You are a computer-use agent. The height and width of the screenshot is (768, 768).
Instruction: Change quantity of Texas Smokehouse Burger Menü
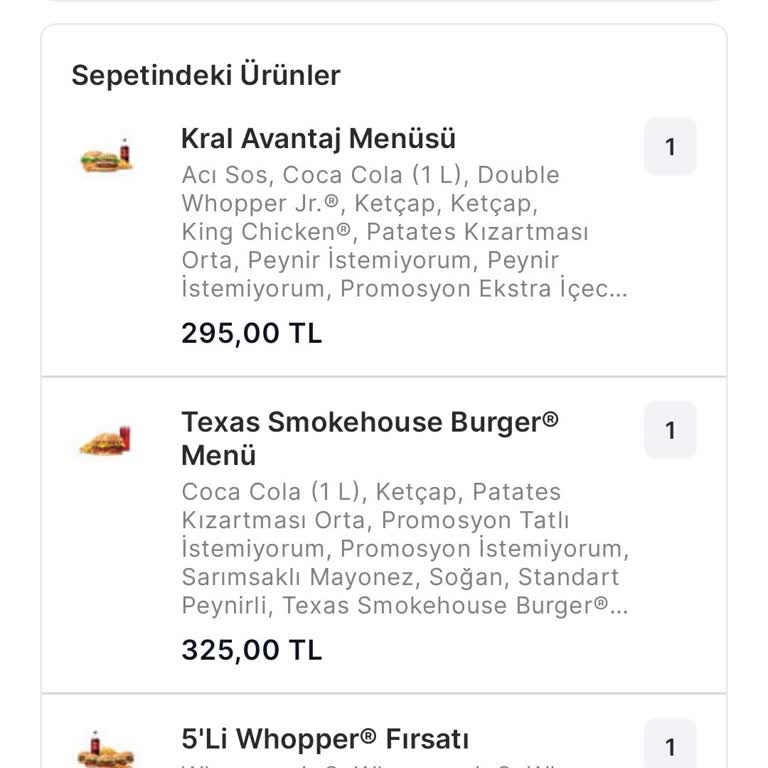click(x=670, y=431)
